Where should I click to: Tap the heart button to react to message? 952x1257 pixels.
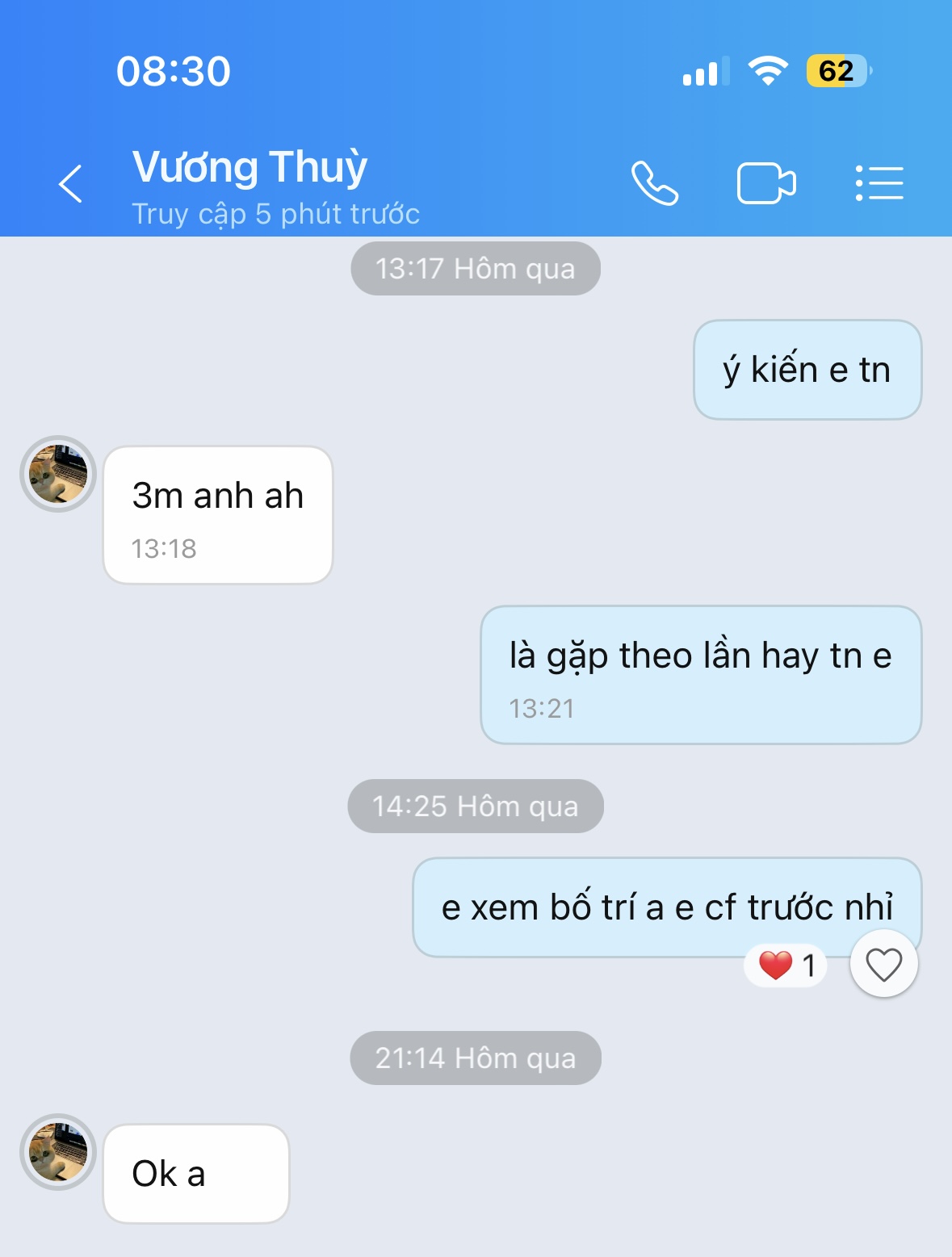(x=883, y=964)
